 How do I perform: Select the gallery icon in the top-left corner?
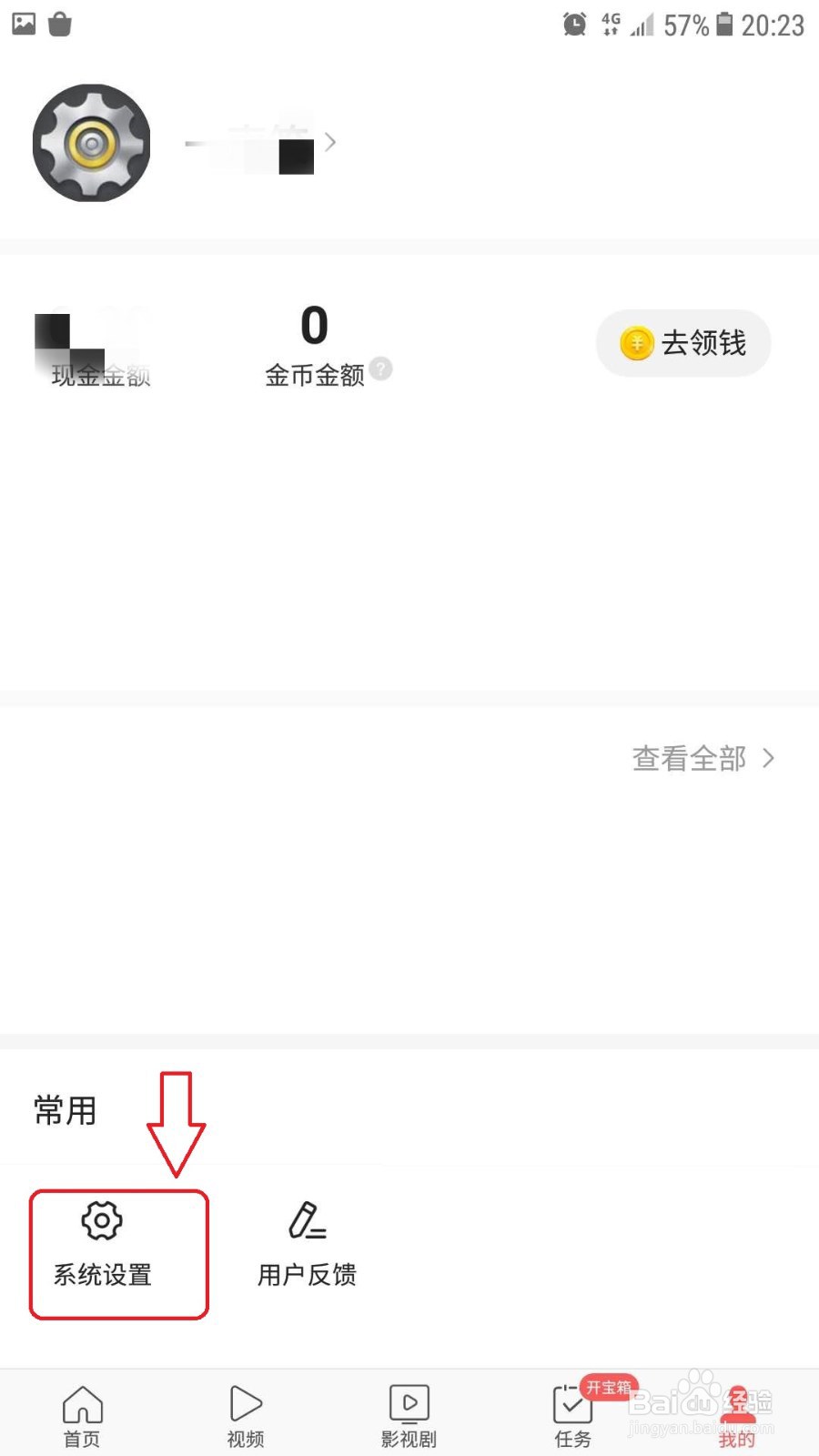[23, 24]
